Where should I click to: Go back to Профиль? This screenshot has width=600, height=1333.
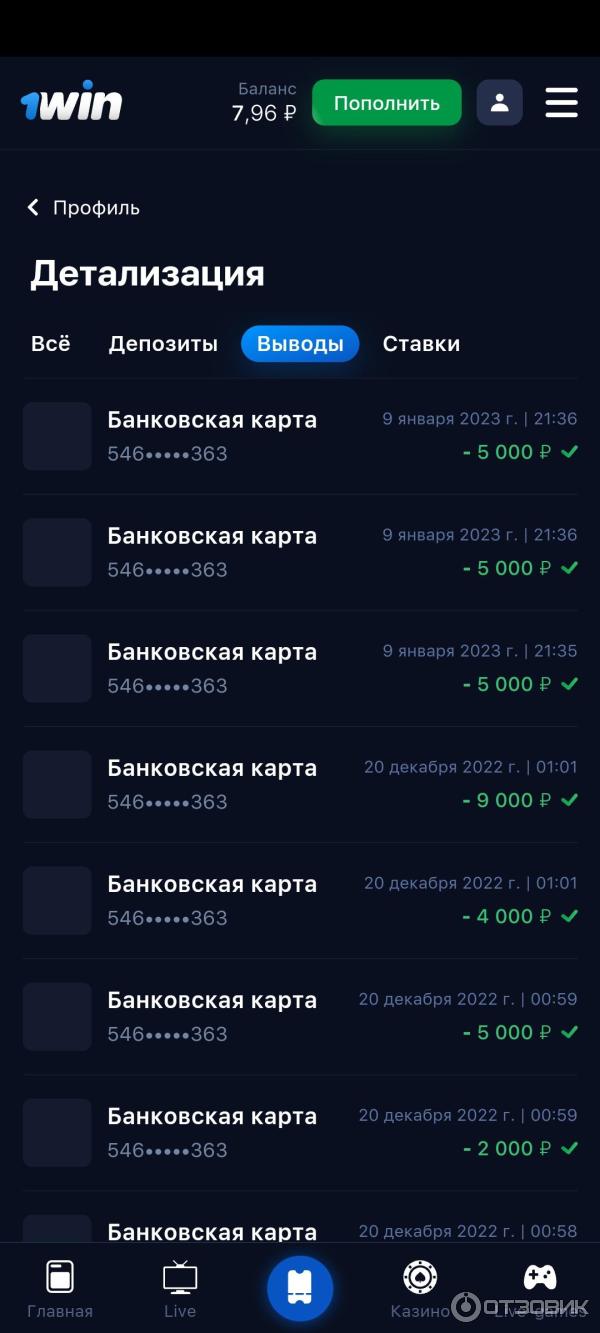[83, 208]
